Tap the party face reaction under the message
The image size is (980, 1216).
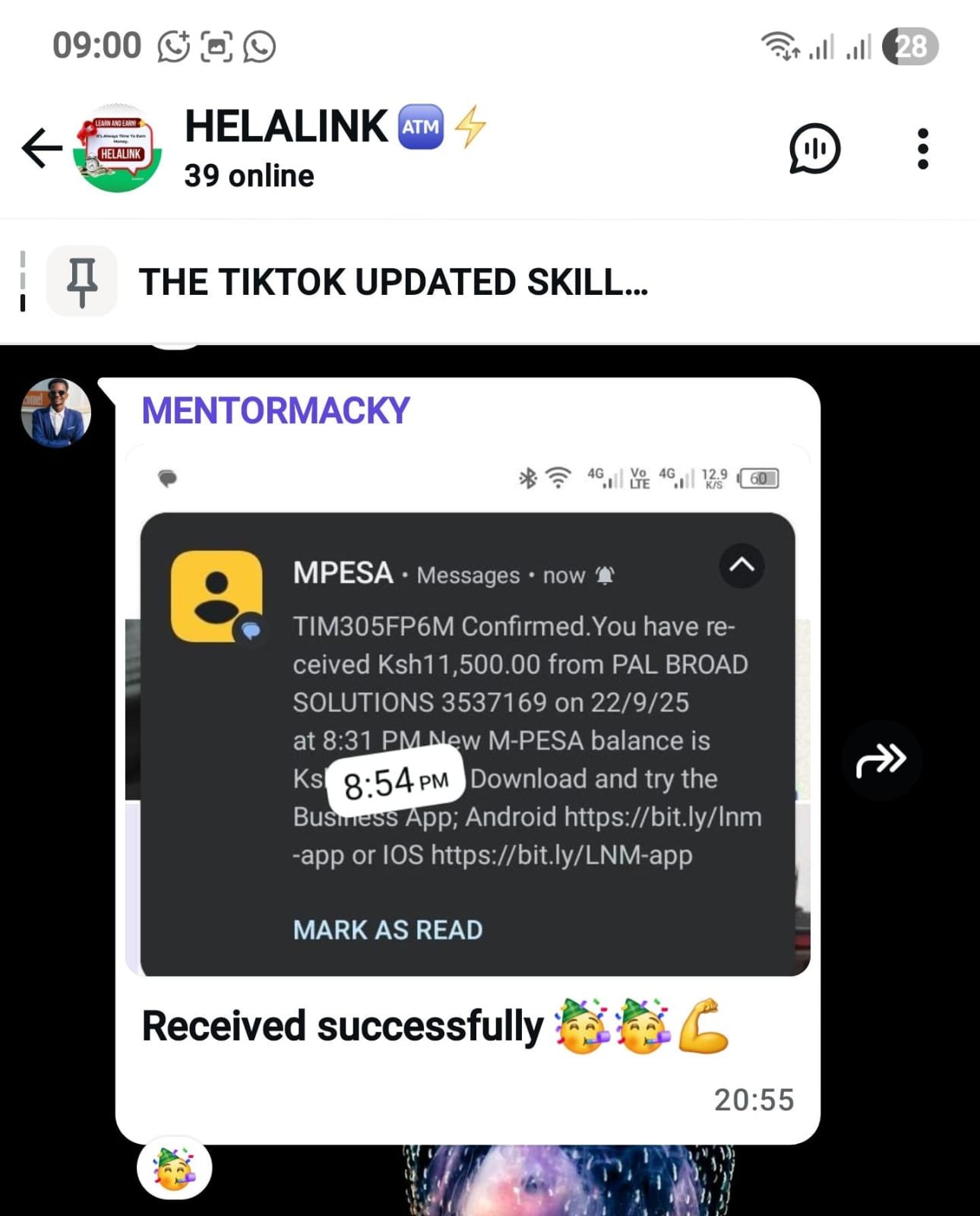click(x=174, y=1168)
